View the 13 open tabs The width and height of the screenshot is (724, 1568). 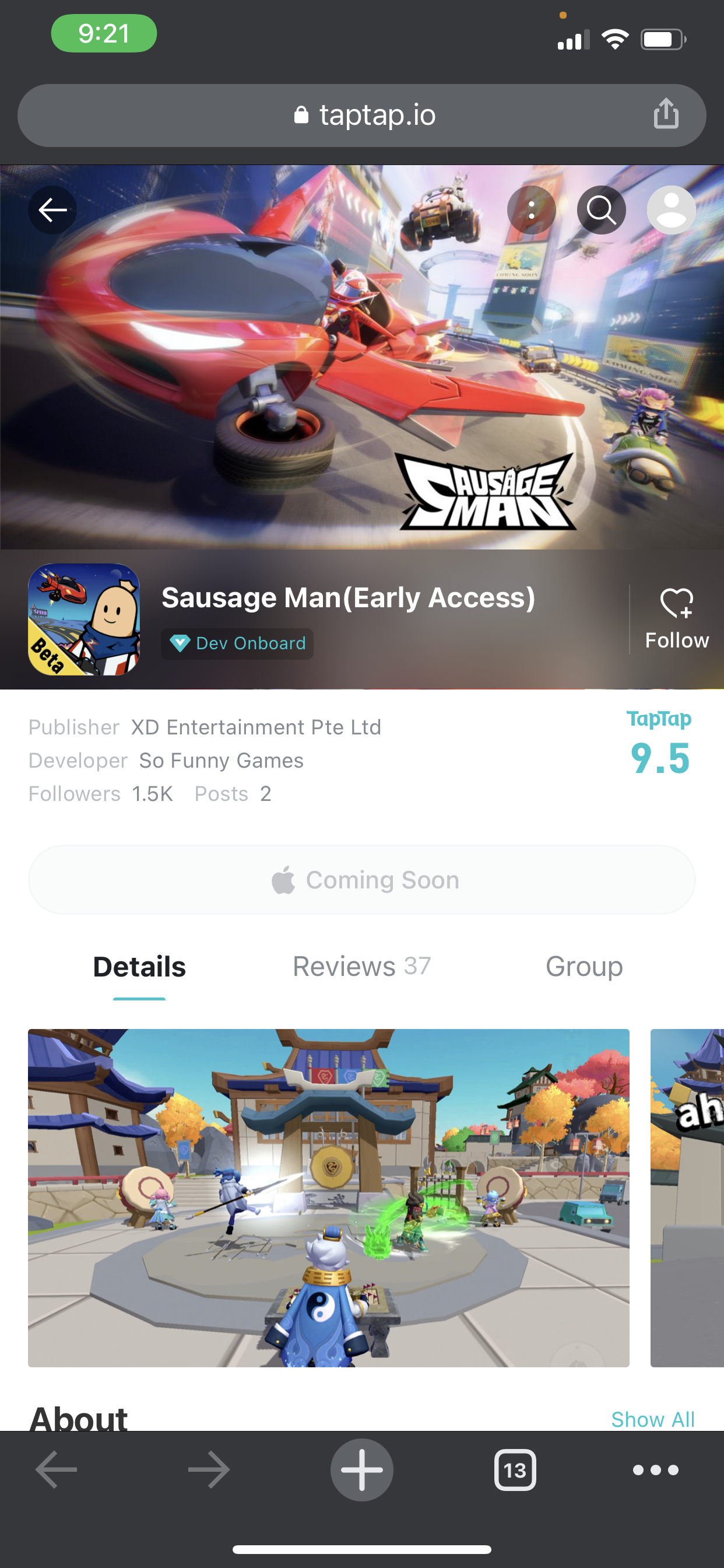click(515, 1470)
